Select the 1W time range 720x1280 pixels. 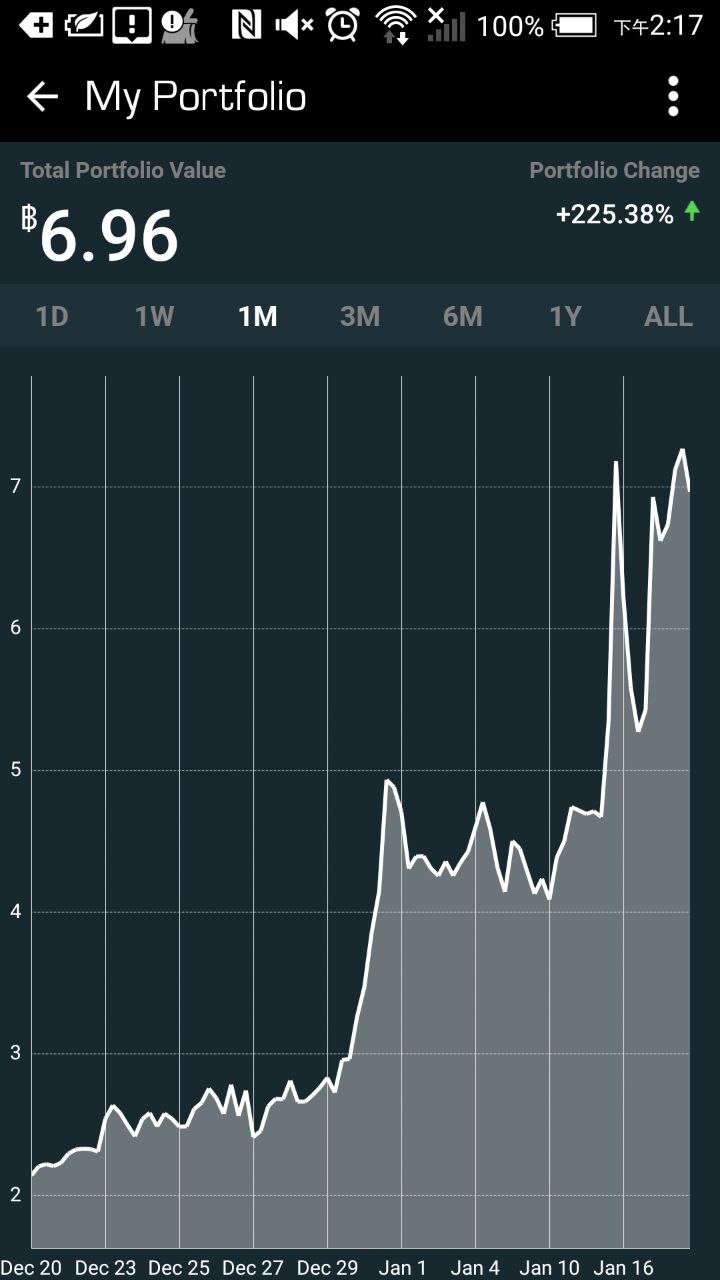[x=154, y=317]
